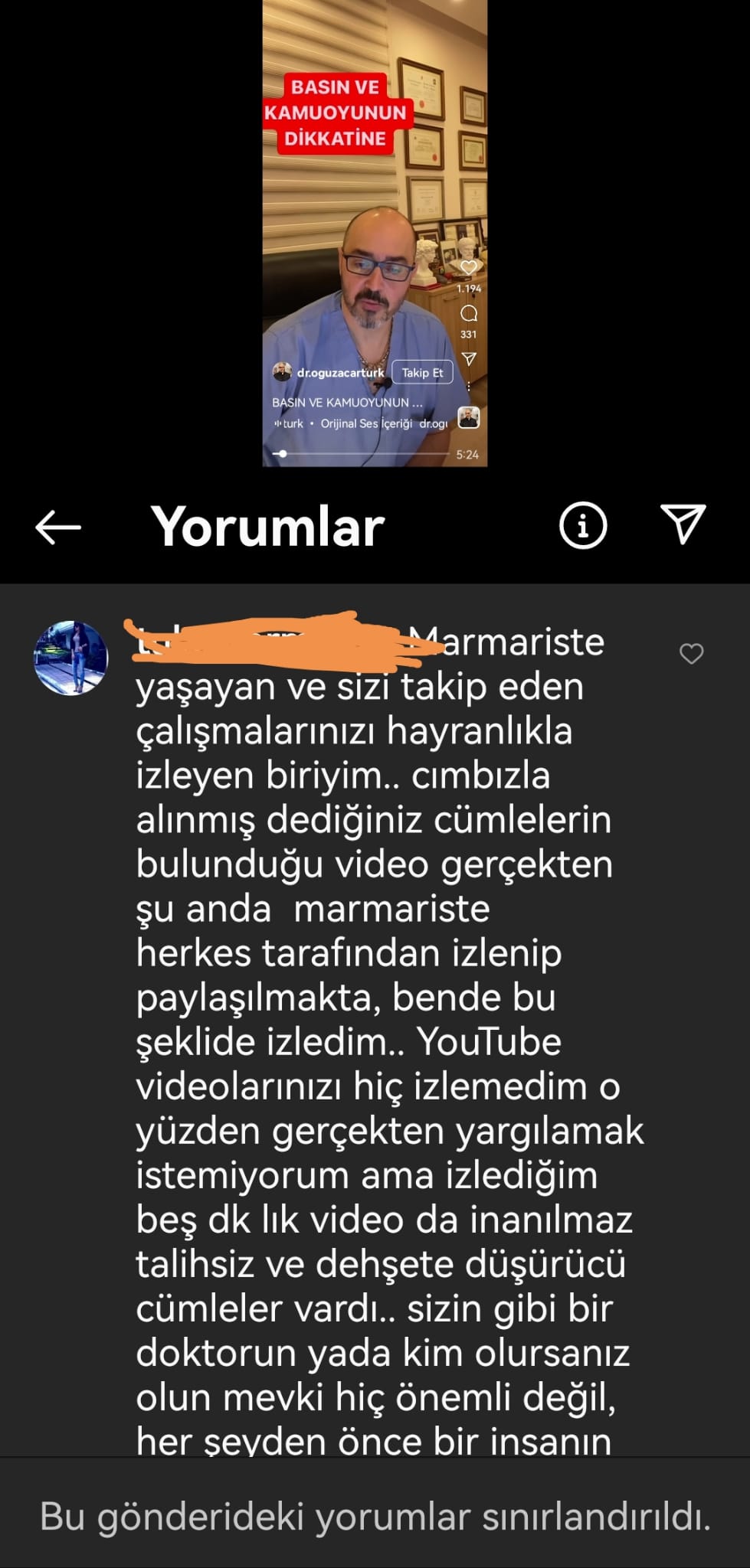
Task: Share the post via the paper plane icon
Action: (x=683, y=524)
